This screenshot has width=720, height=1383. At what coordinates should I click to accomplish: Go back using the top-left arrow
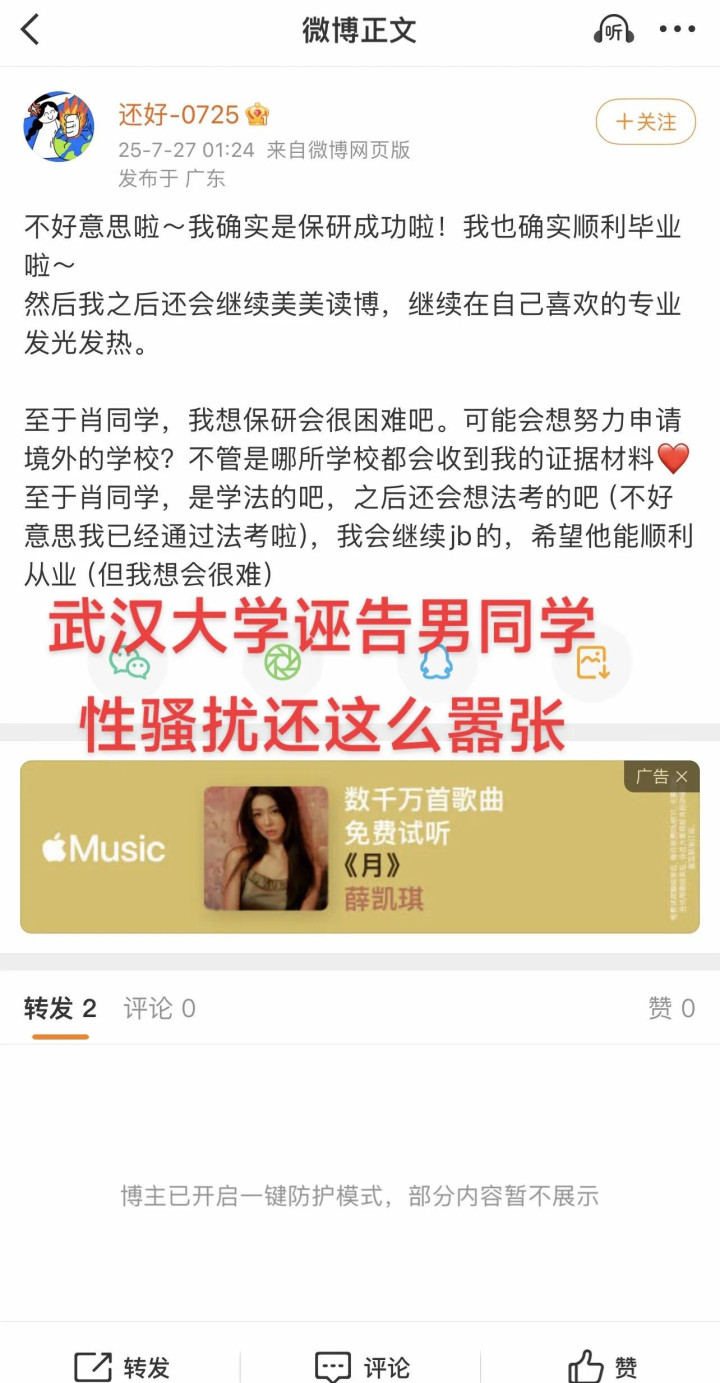[30, 29]
